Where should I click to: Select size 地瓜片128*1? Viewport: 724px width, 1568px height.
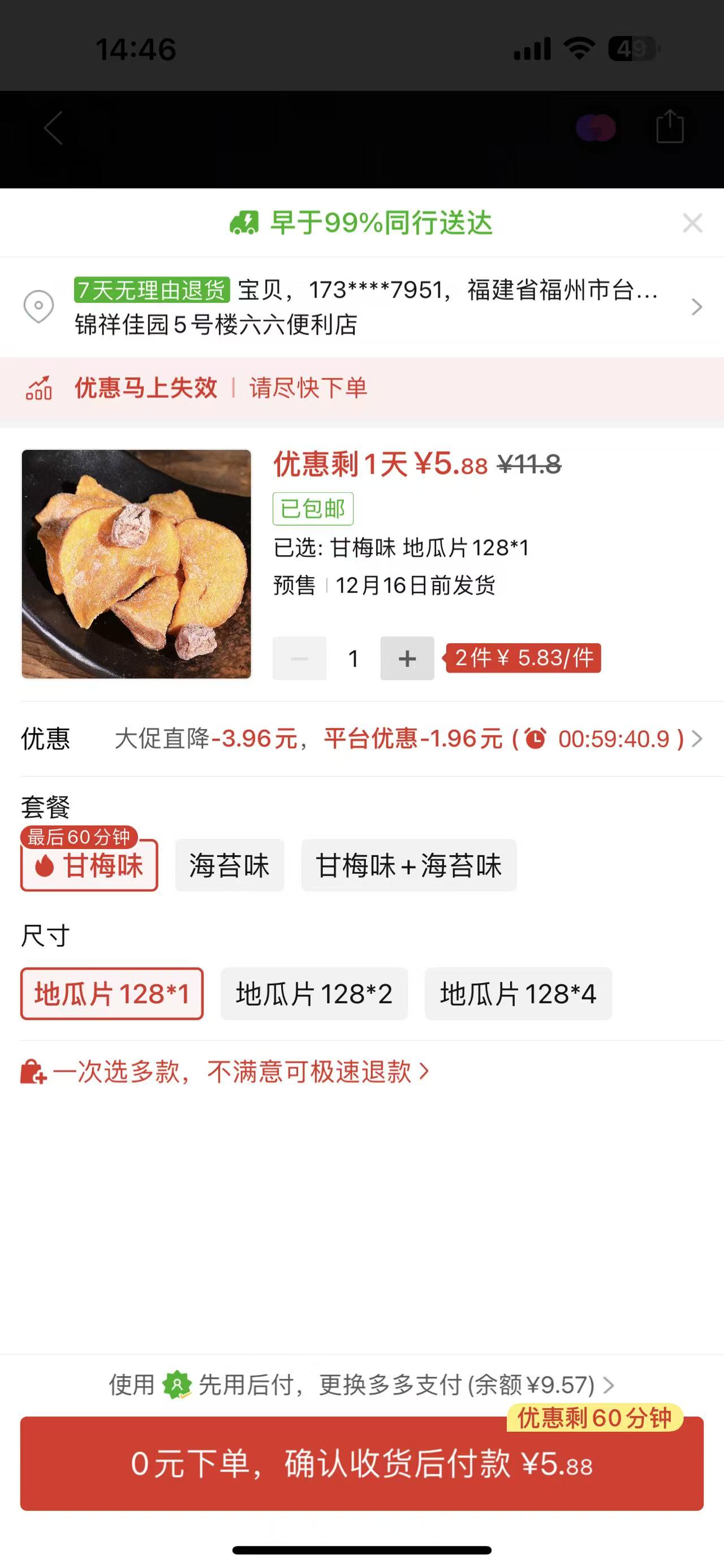pos(112,994)
